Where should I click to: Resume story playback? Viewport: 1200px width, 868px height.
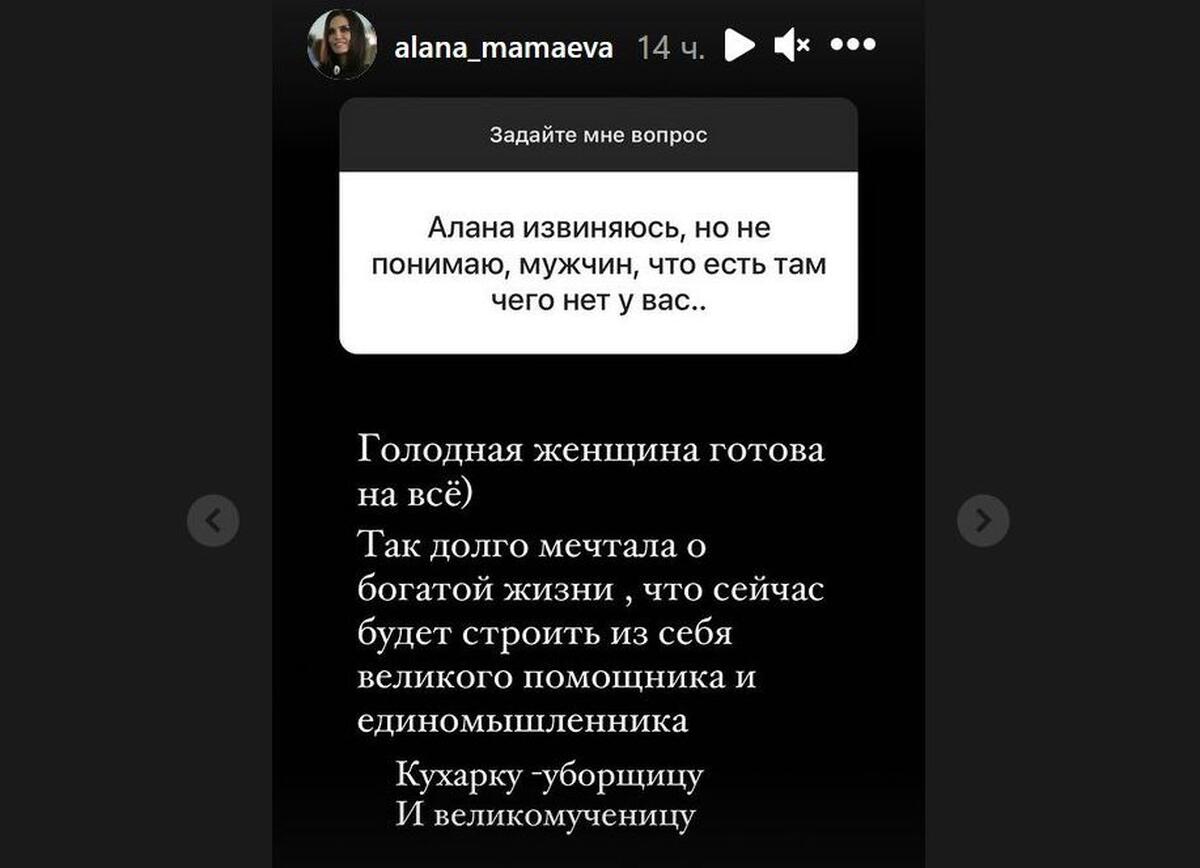click(x=739, y=45)
